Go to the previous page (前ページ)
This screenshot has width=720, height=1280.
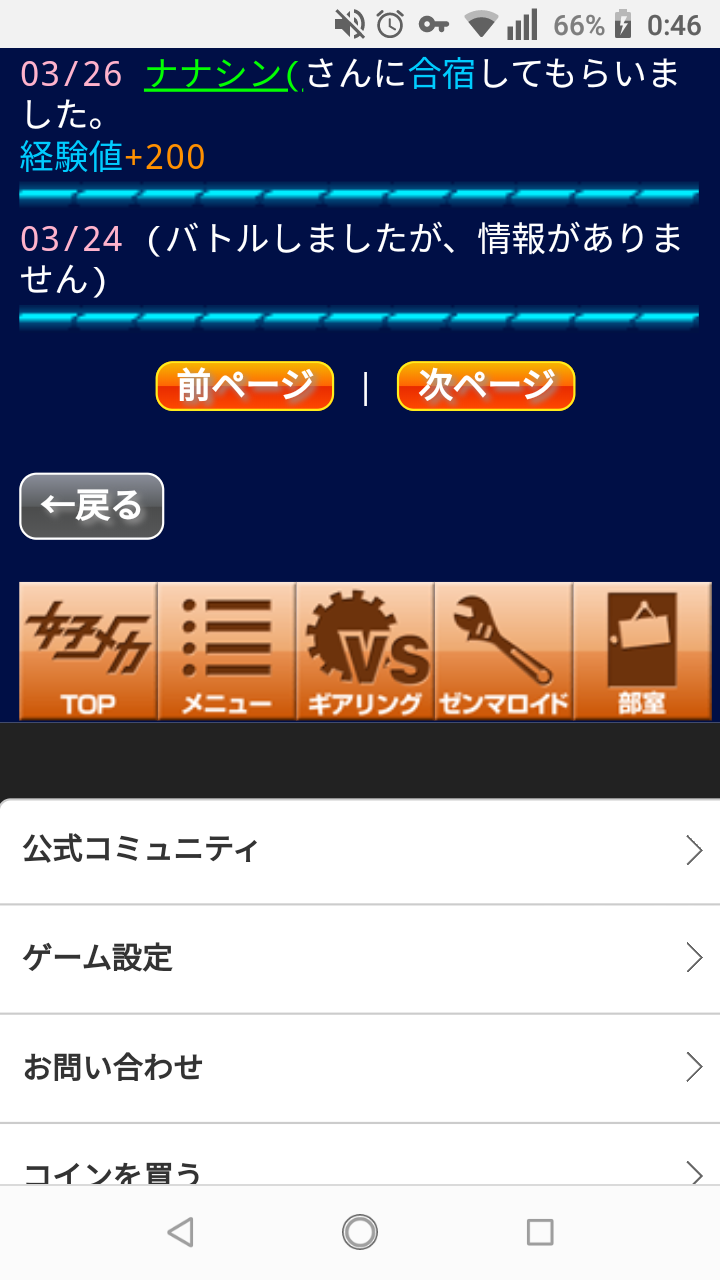[x=244, y=386]
